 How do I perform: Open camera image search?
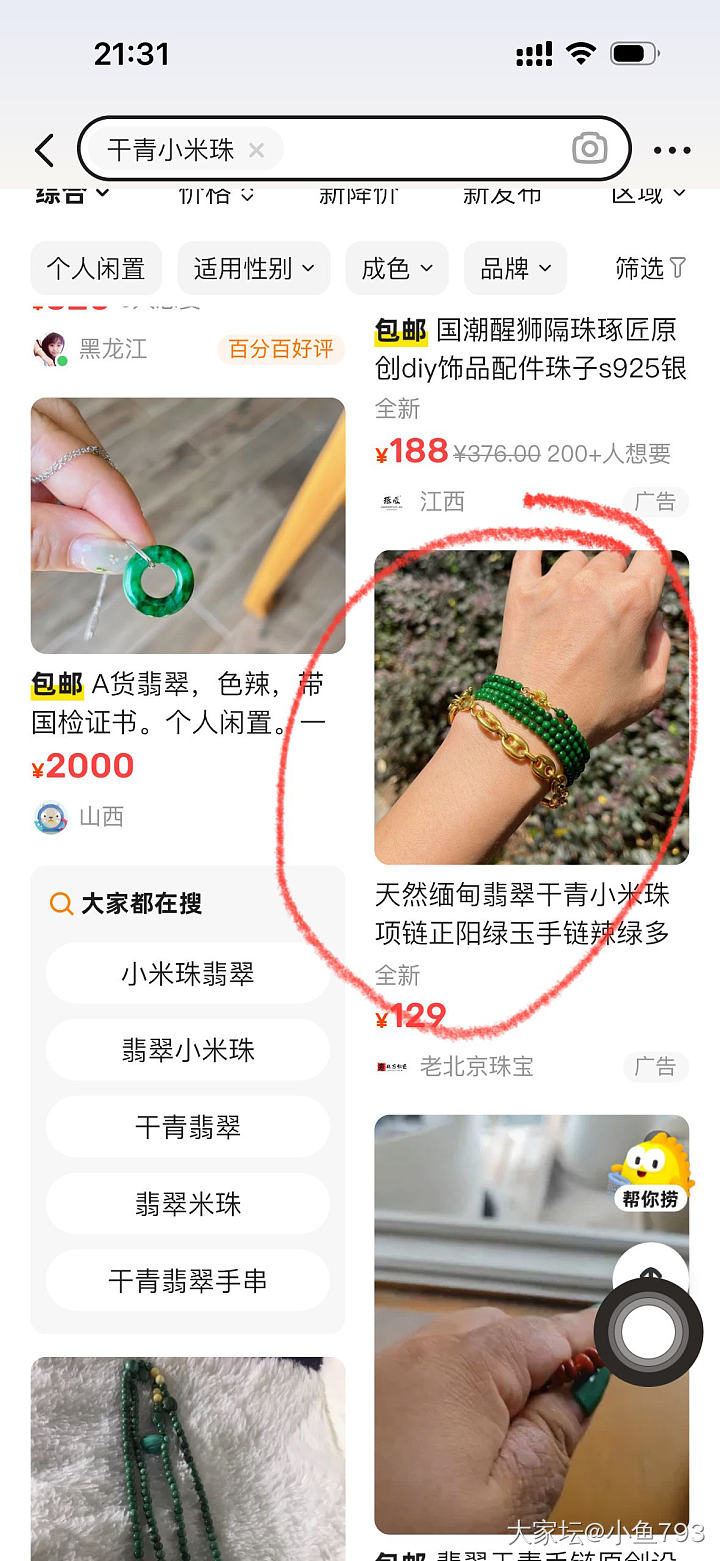pyautogui.click(x=589, y=149)
